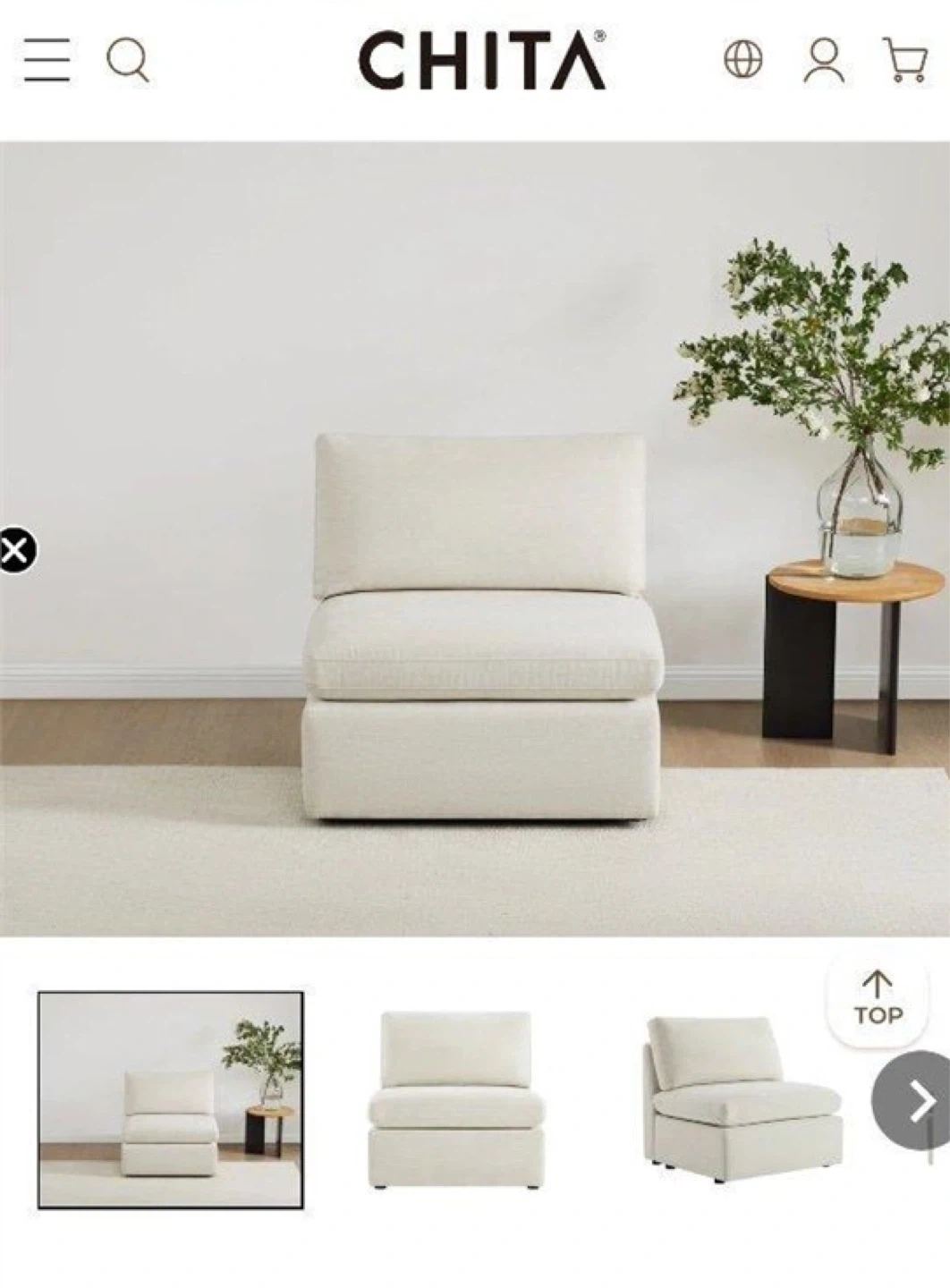Viewport: 950px width, 1288px height.
Task: Select the front view chair thumbnail
Action: pyautogui.click(x=456, y=1099)
